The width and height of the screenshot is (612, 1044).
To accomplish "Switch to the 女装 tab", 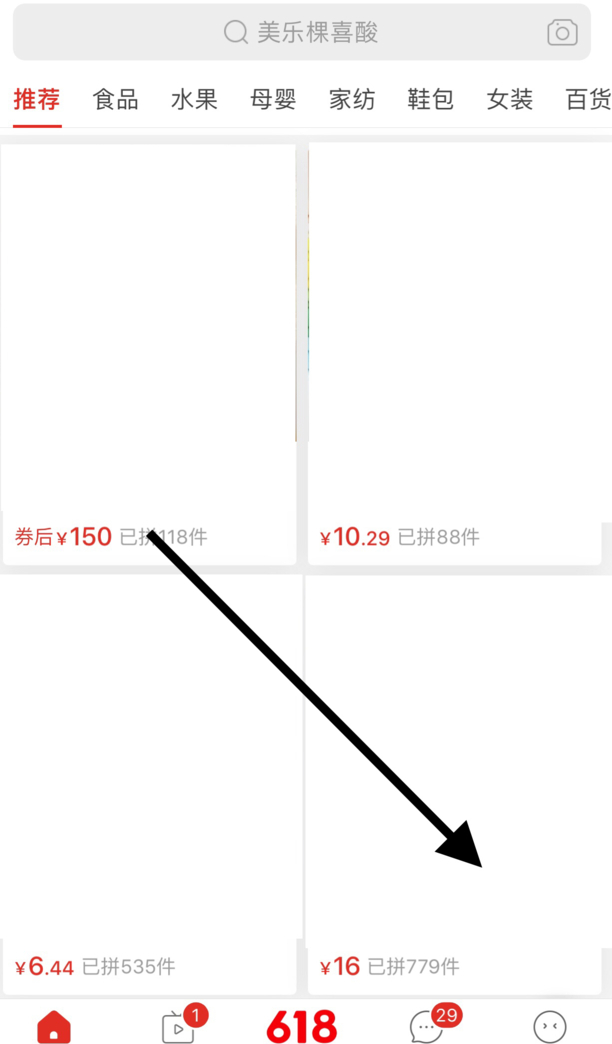I will tap(510, 100).
